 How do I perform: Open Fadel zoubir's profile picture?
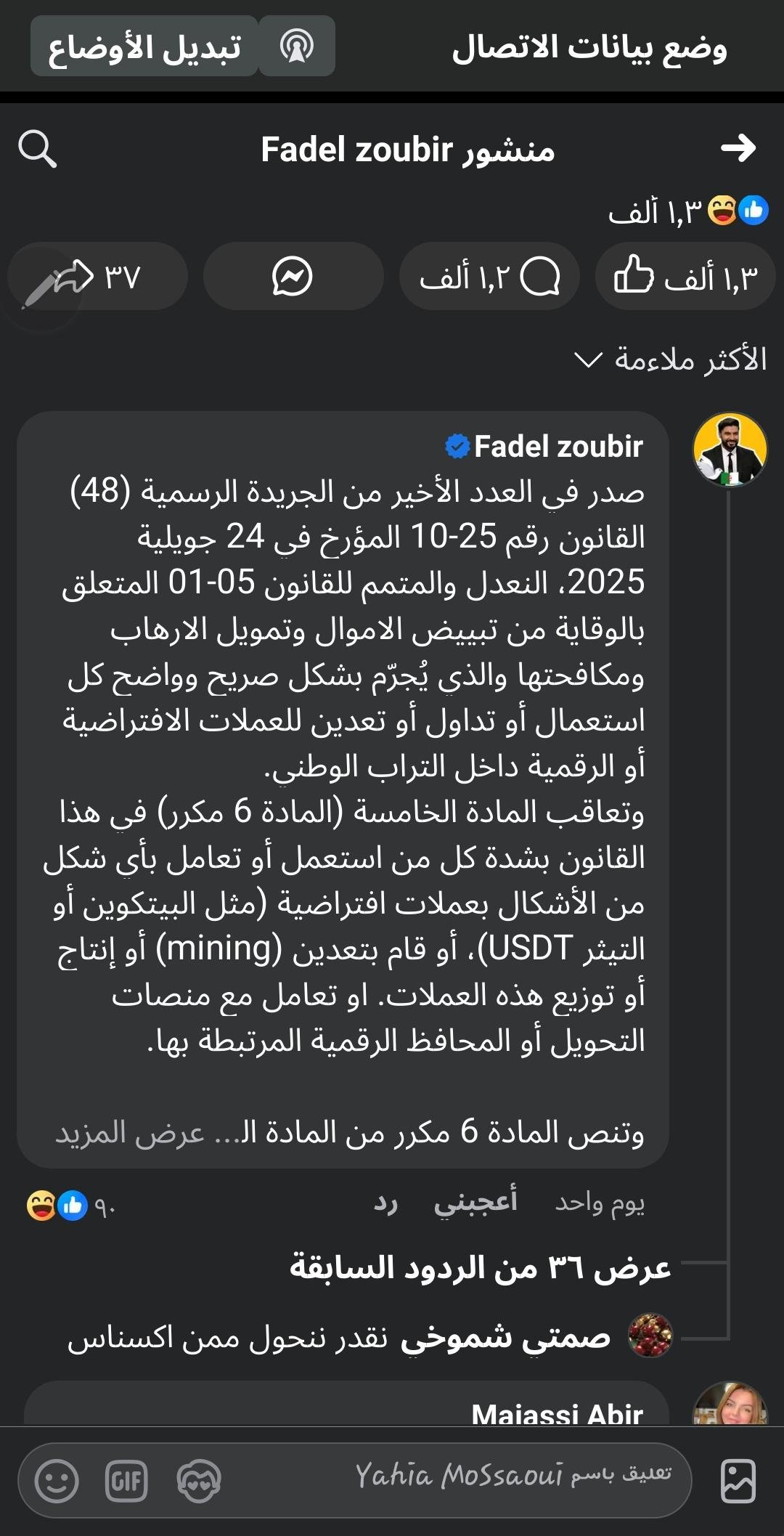(x=730, y=450)
